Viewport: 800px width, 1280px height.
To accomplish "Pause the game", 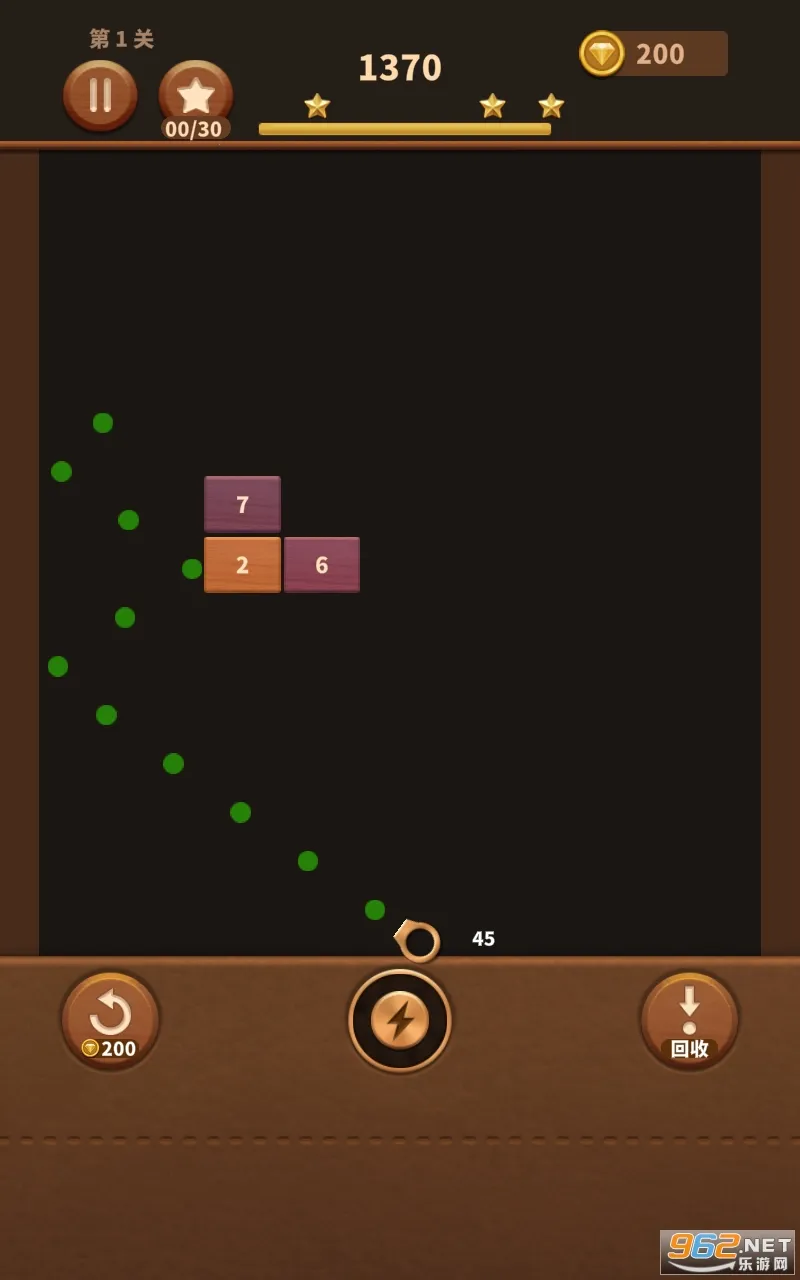I will click(x=100, y=95).
